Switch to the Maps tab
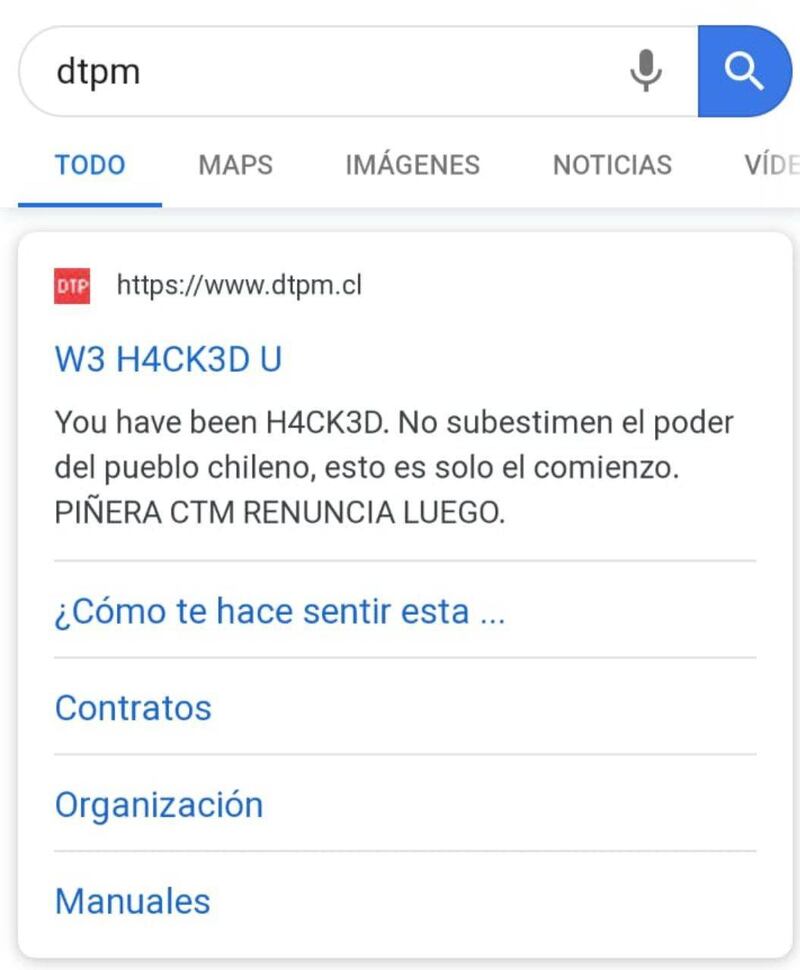This screenshot has width=800, height=970. [235, 165]
